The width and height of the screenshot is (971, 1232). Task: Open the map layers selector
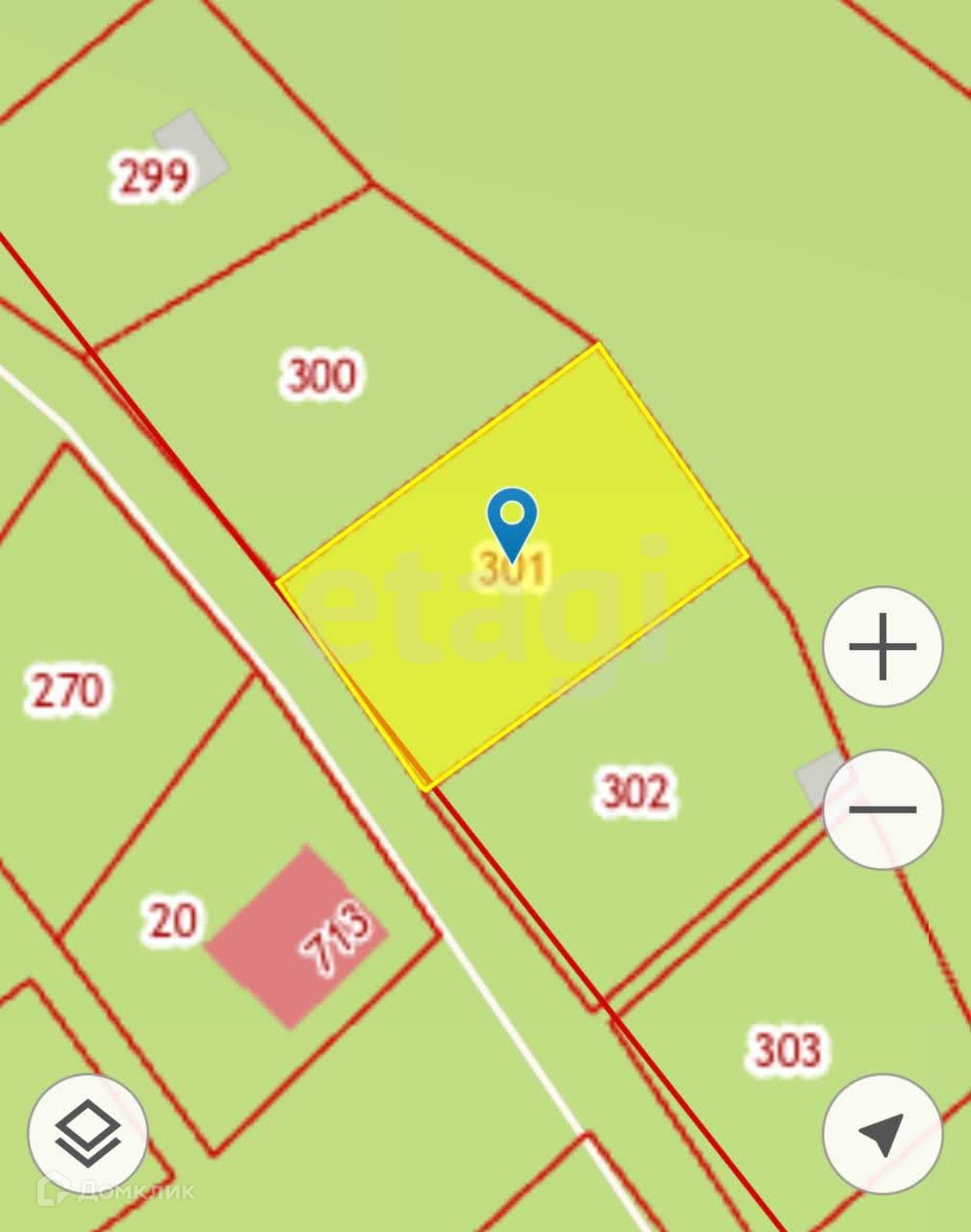[88, 1133]
